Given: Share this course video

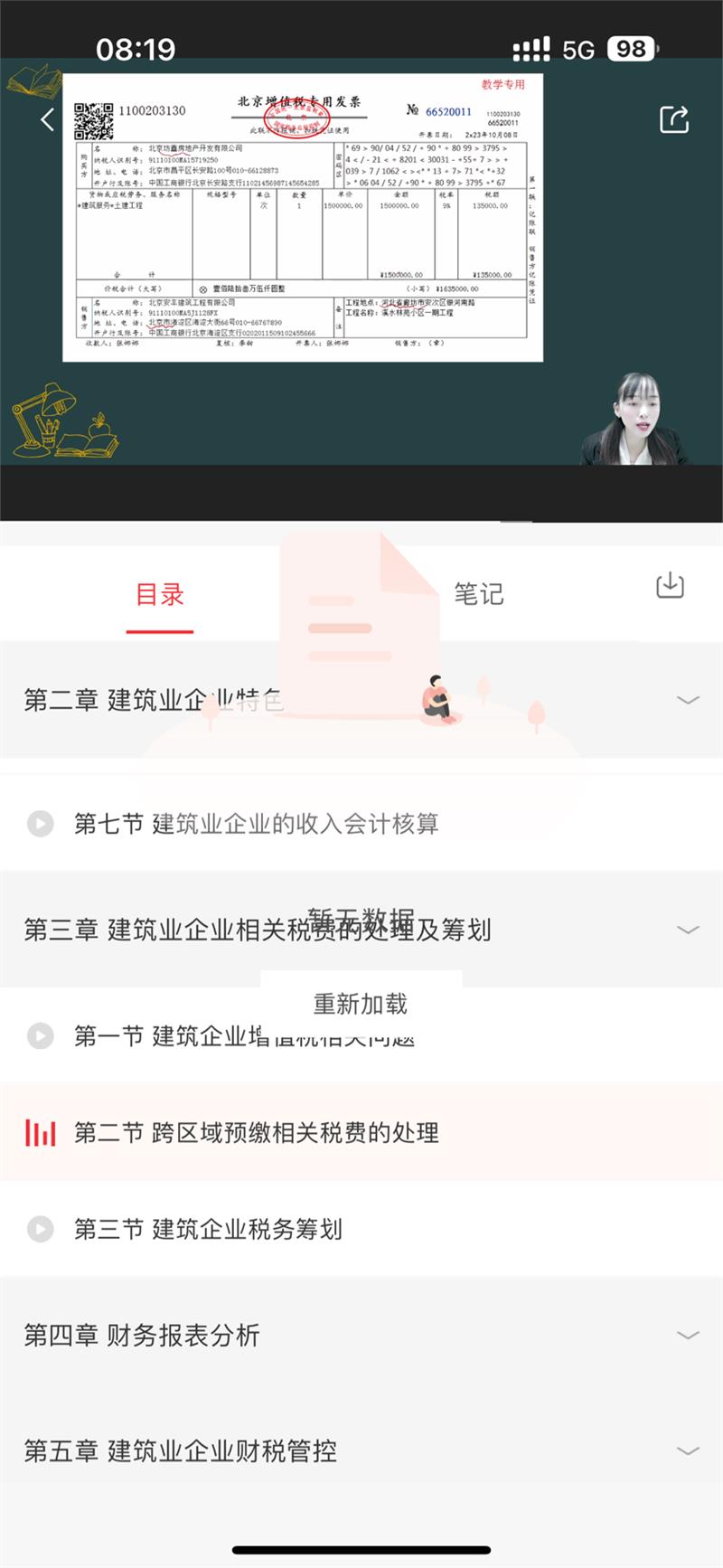Looking at the screenshot, I should (674, 119).
